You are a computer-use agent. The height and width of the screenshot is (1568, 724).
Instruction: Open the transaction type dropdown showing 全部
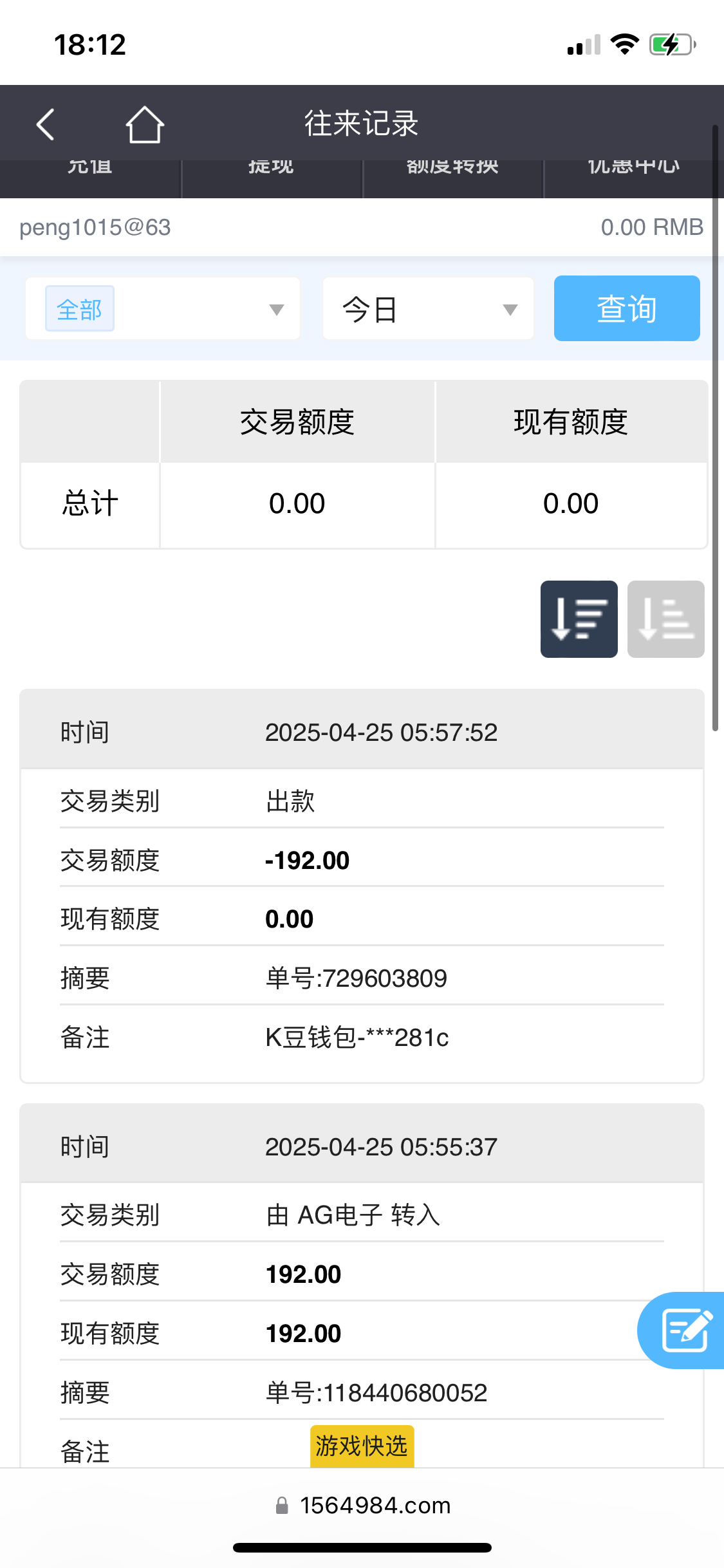tap(162, 308)
